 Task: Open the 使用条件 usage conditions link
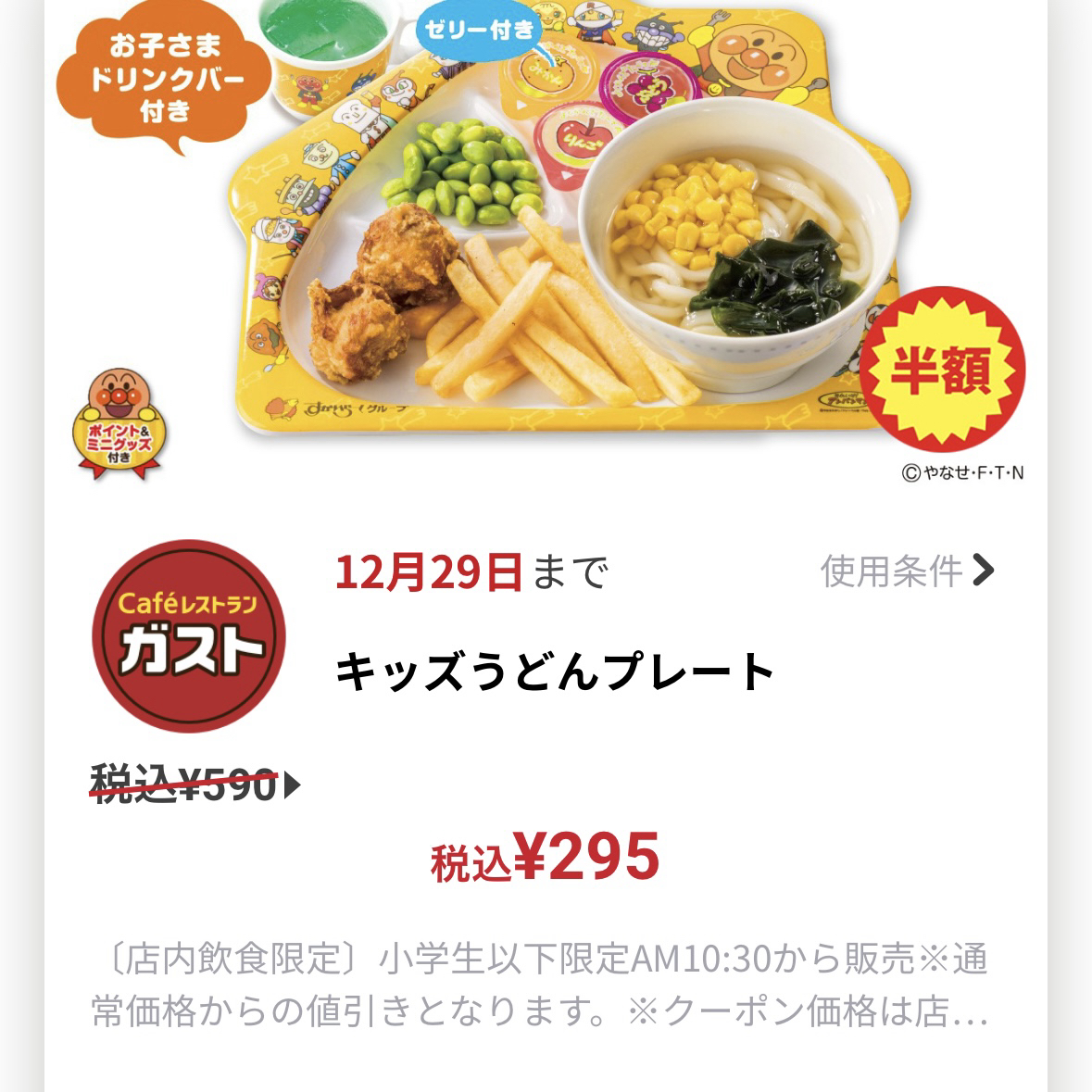(x=906, y=571)
